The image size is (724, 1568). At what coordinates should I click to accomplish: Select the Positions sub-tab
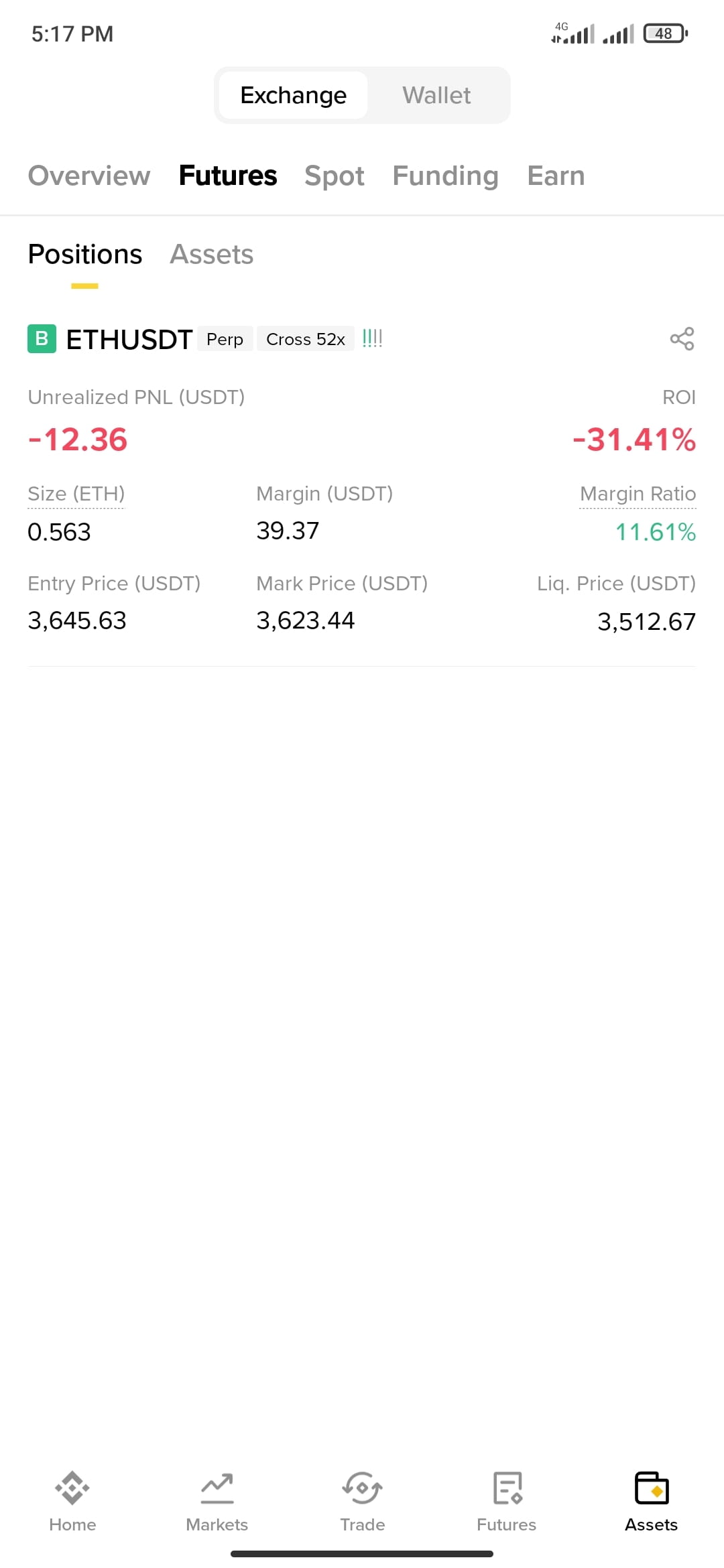pyautogui.click(x=85, y=255)
